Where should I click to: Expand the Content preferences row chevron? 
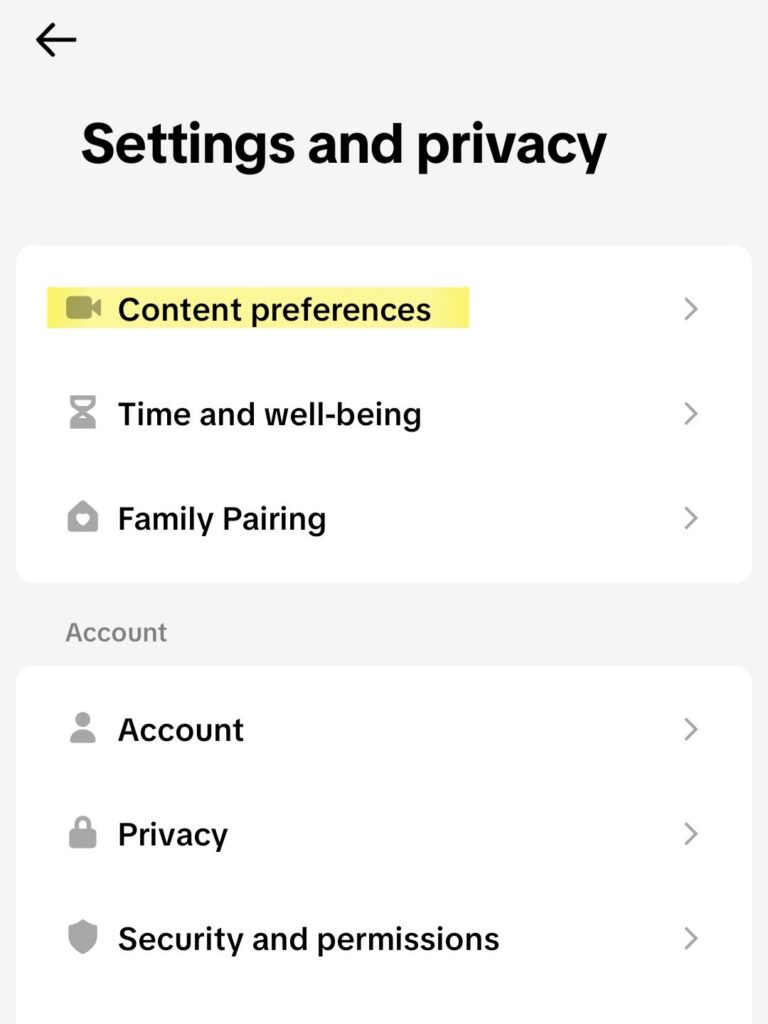pyautogui.click(x=690, y=309)
